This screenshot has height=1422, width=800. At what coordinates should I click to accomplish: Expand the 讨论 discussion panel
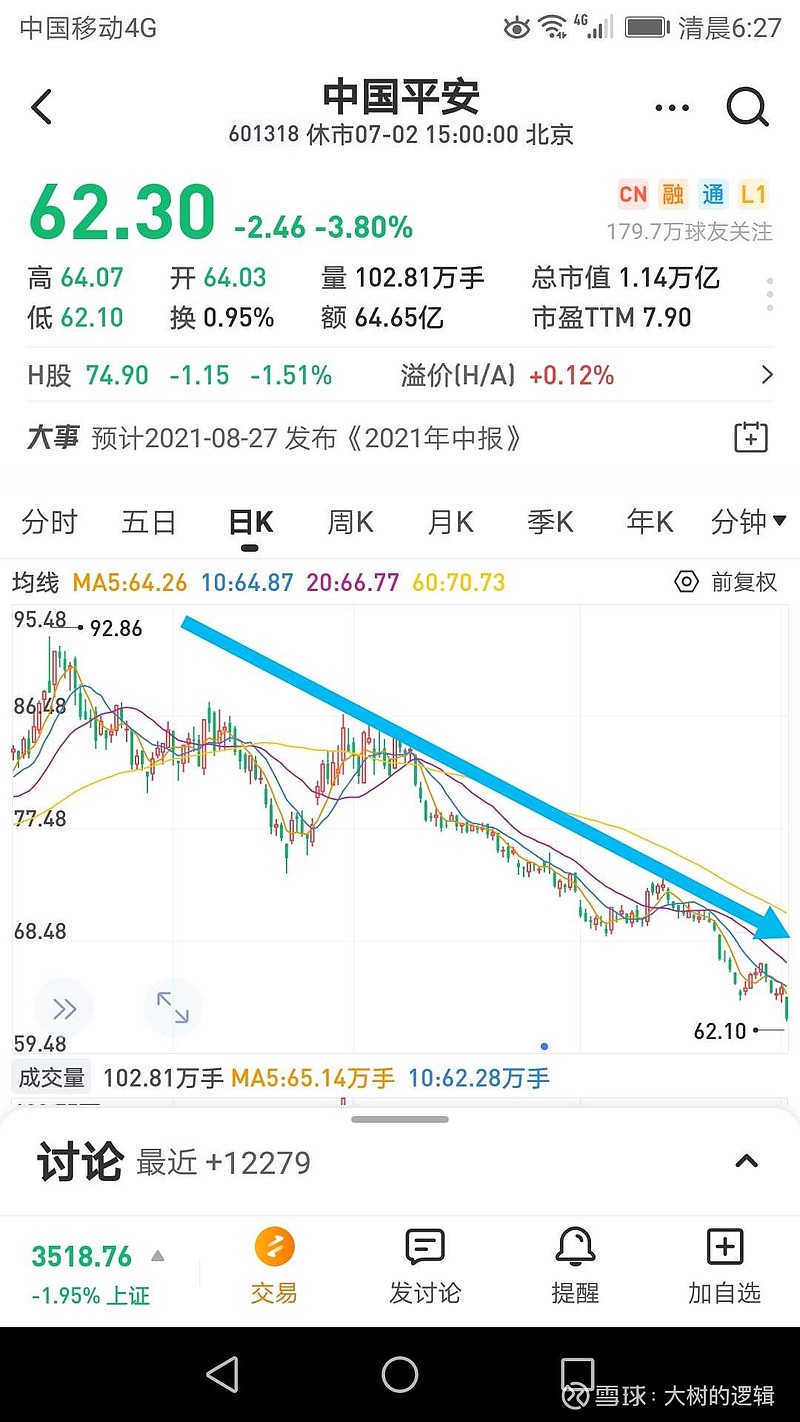pos(746,1162)
